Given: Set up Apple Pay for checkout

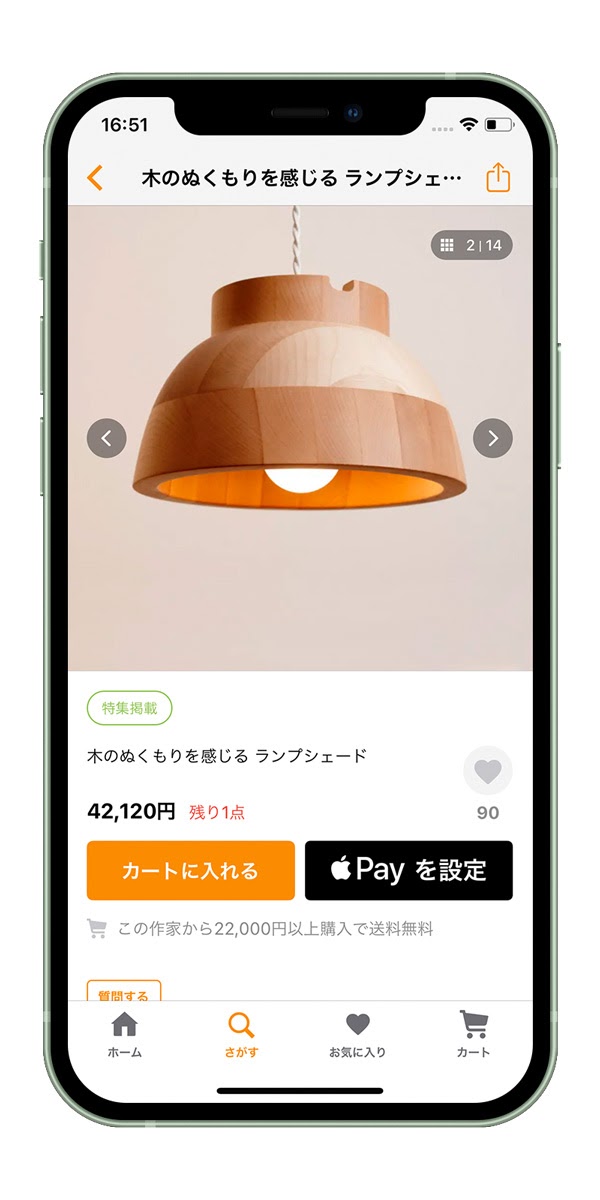Looking at the screenshot, I should coord(408,870).
